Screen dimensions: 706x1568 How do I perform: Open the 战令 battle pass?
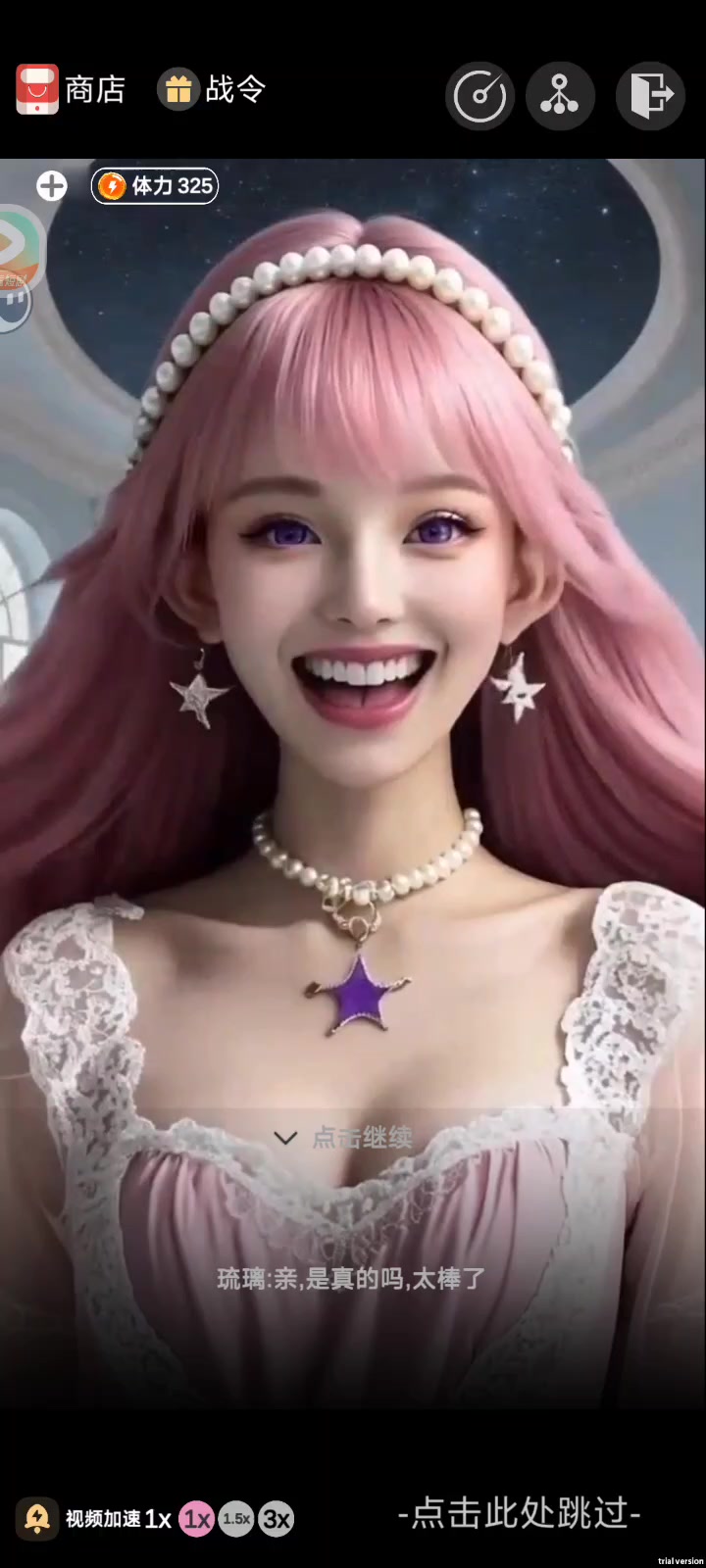[212, 90]
